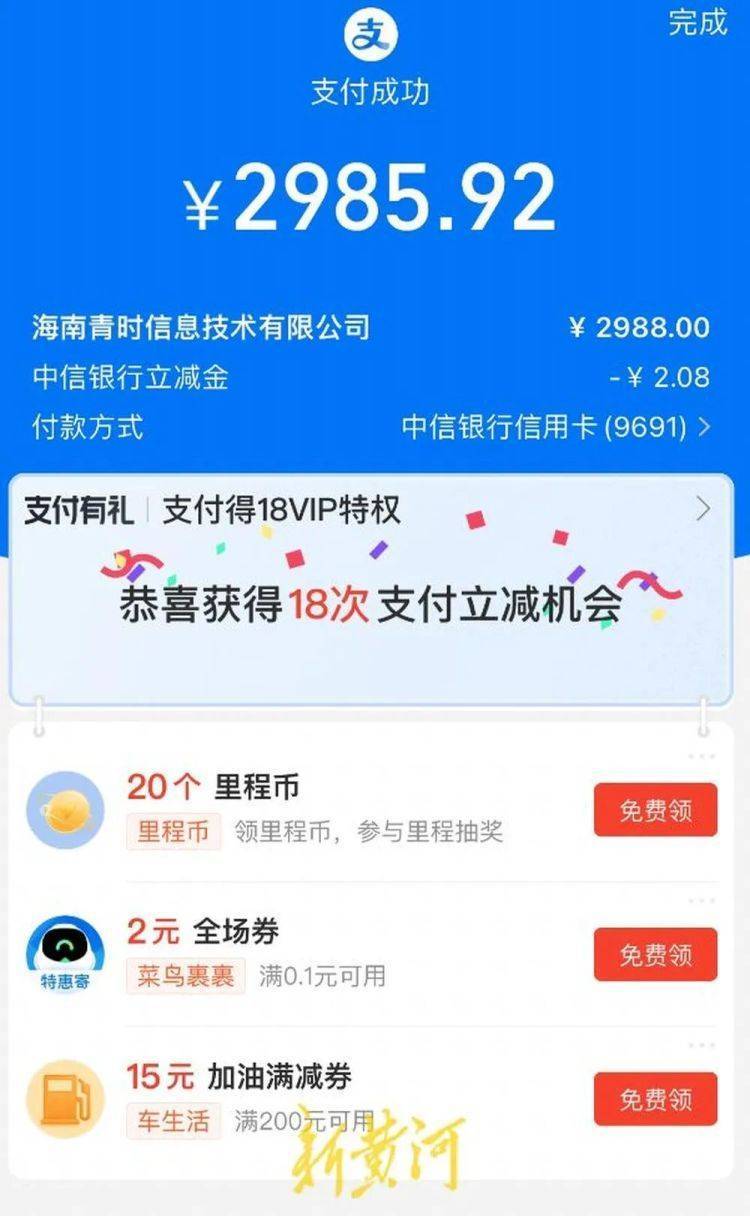
Task: Select the 中信银行立减金 discount row
Action: pos(110,375)
